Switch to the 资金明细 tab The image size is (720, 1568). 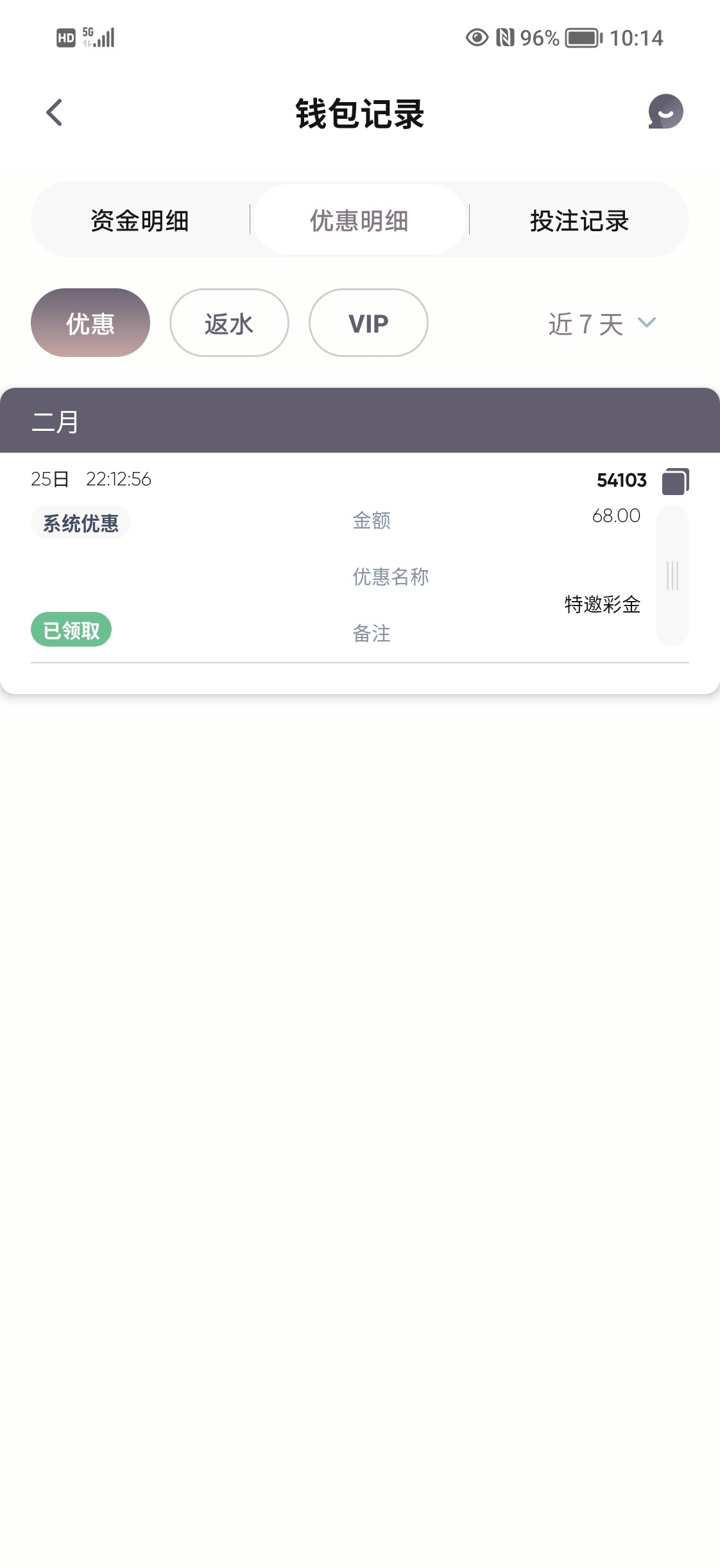click(140, 220)
